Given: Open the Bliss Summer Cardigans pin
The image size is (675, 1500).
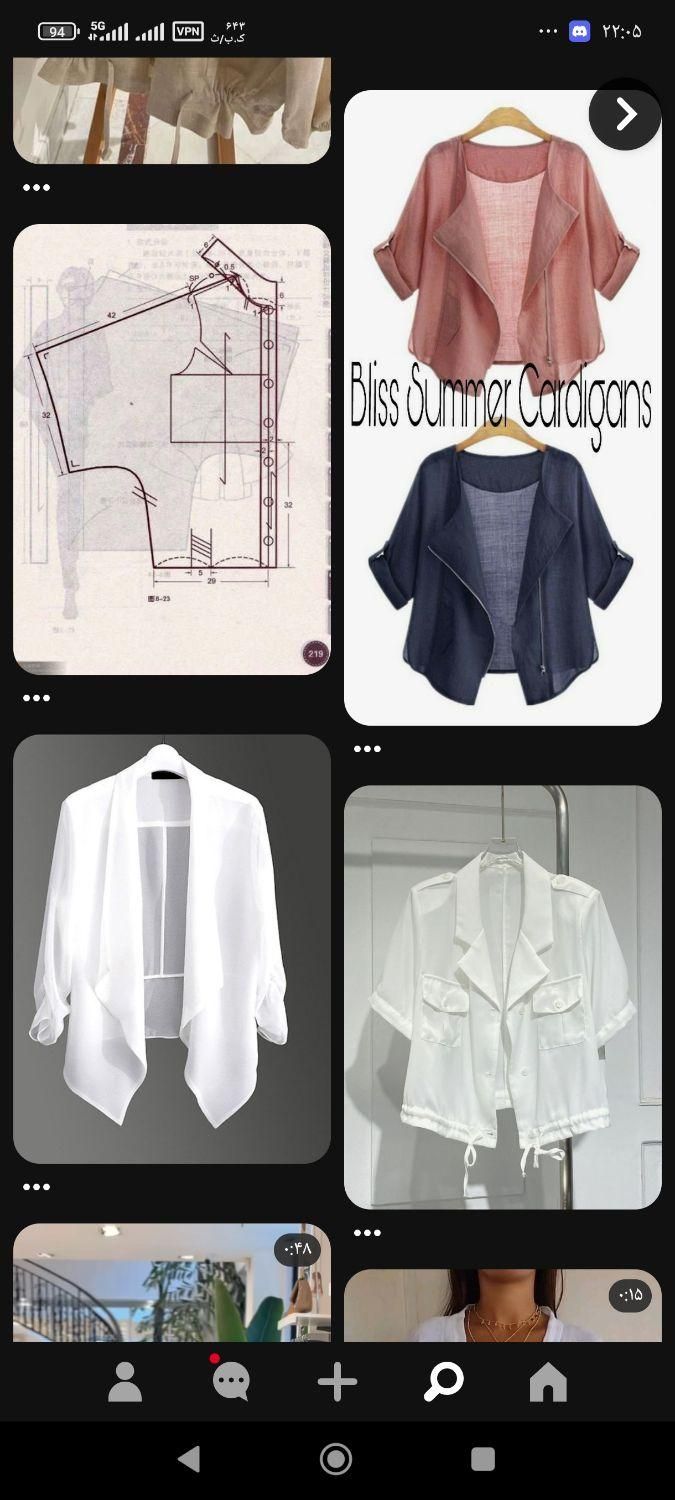Looking at the screenshot, I should 502,420.
